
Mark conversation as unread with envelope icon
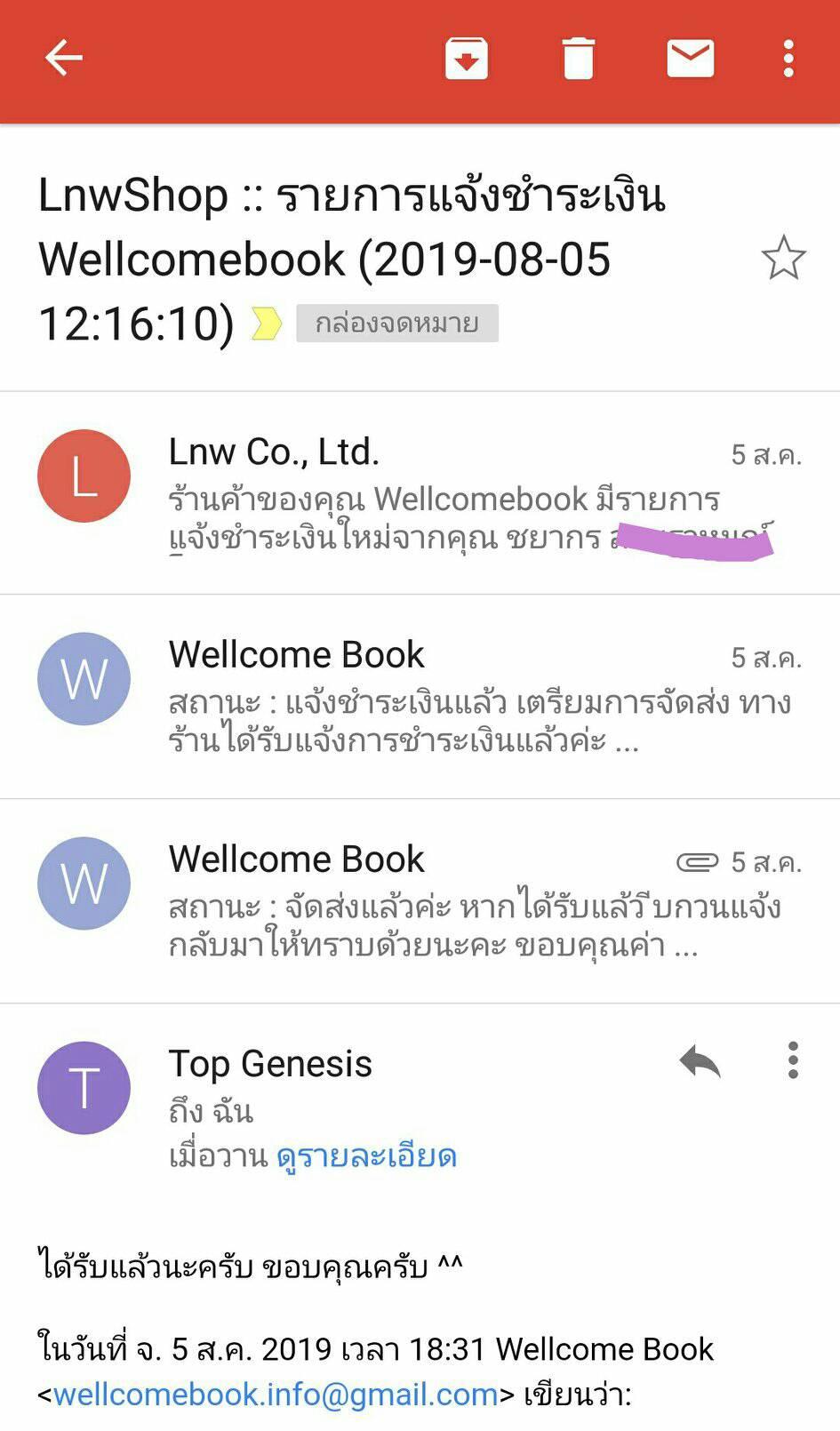pos(690,59)
